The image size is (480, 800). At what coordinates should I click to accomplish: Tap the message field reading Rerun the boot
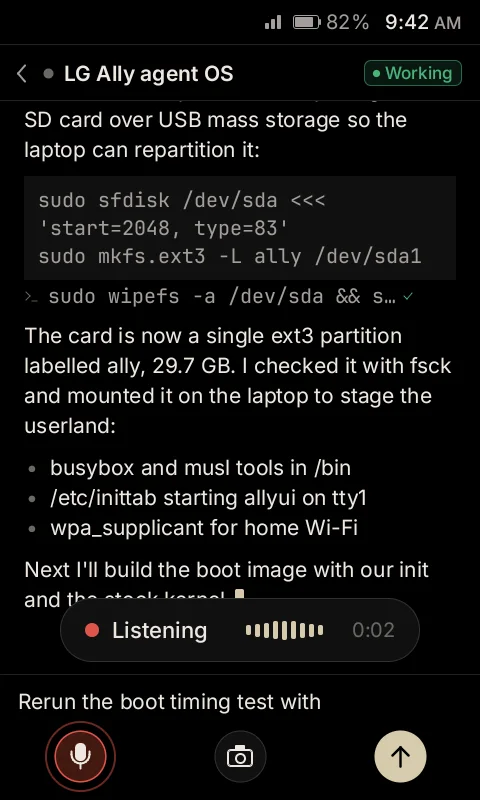(240, 702)
